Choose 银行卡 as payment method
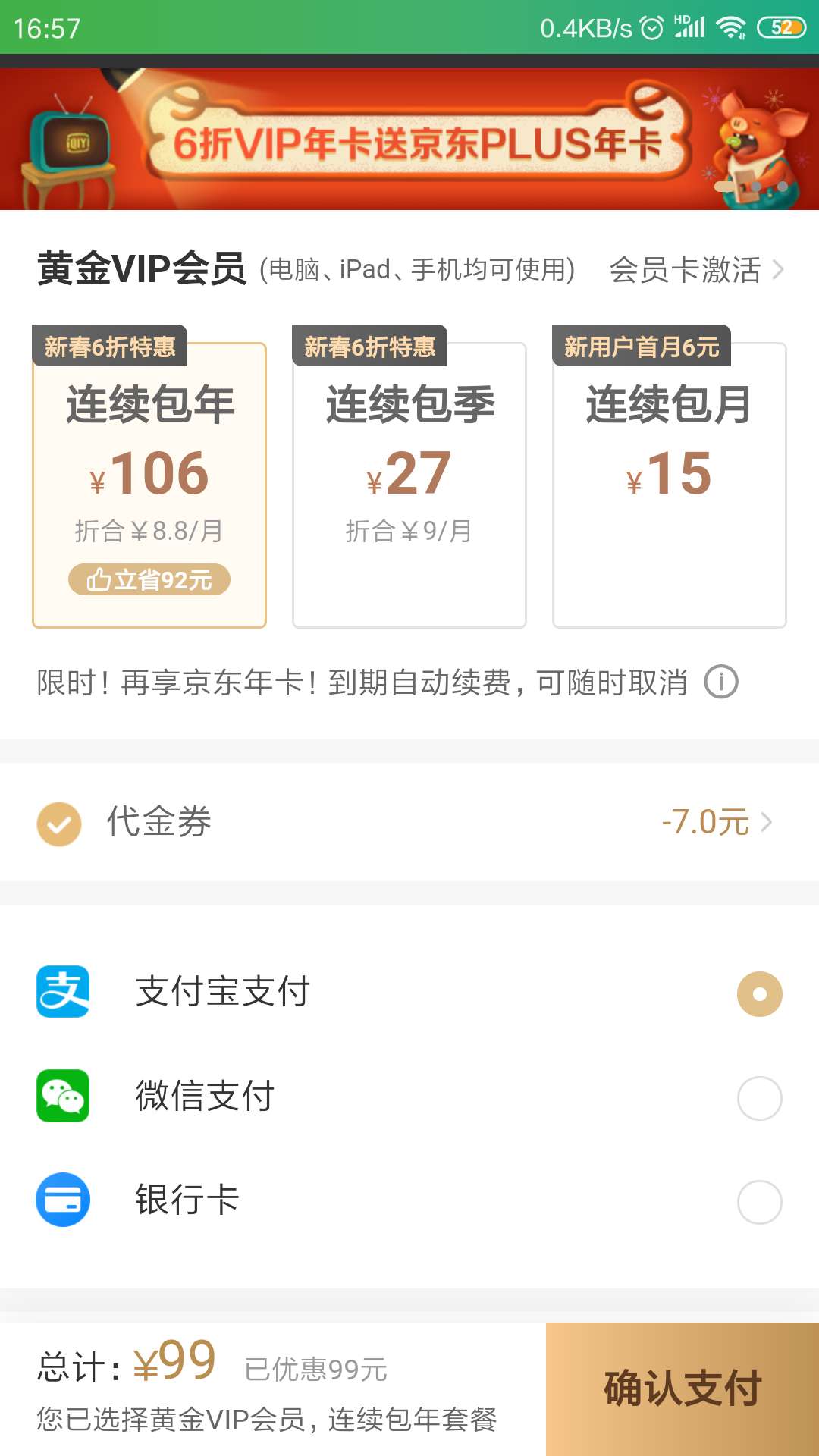This screenshot has width=819, height=1456. [x=759, y=1201]
